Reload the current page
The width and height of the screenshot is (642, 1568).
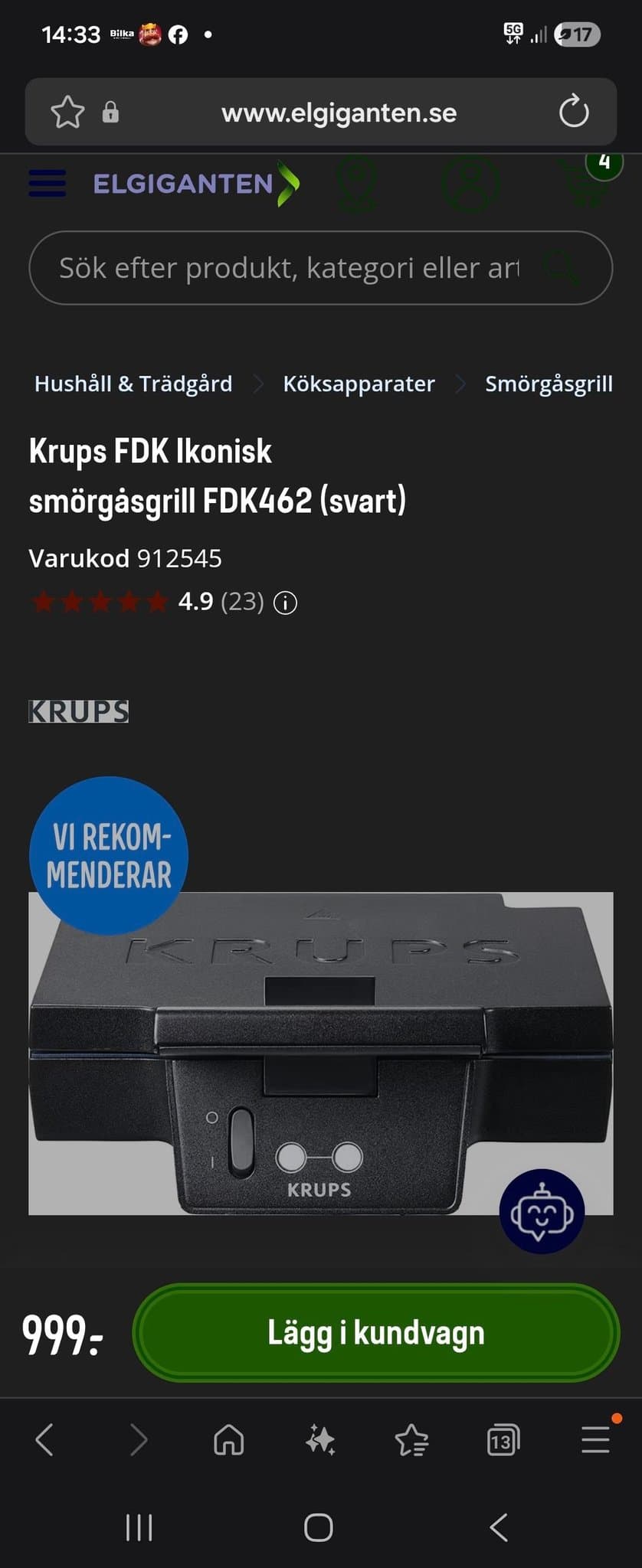point(572,113)
